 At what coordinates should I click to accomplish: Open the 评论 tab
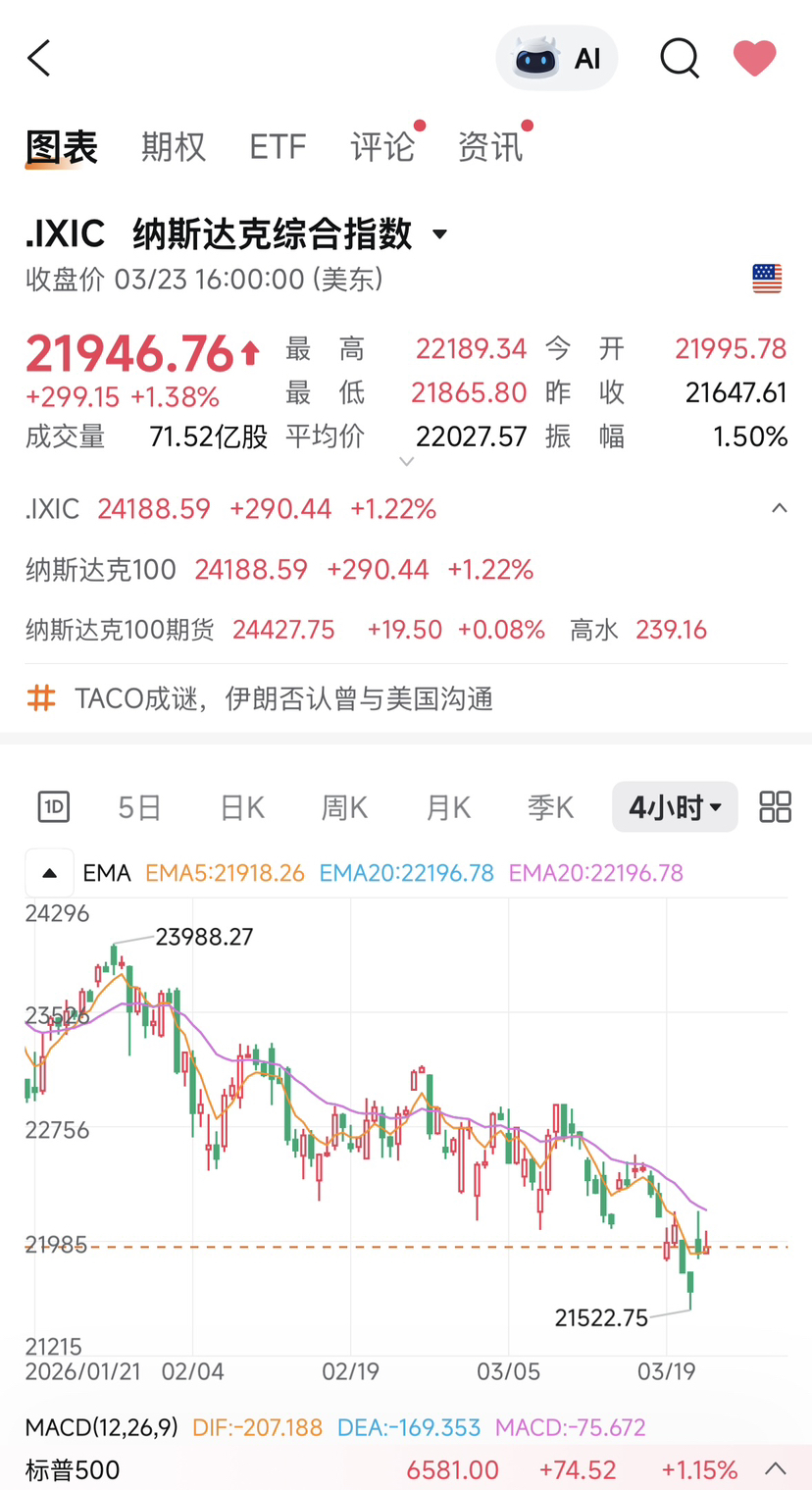coord(382,147)
